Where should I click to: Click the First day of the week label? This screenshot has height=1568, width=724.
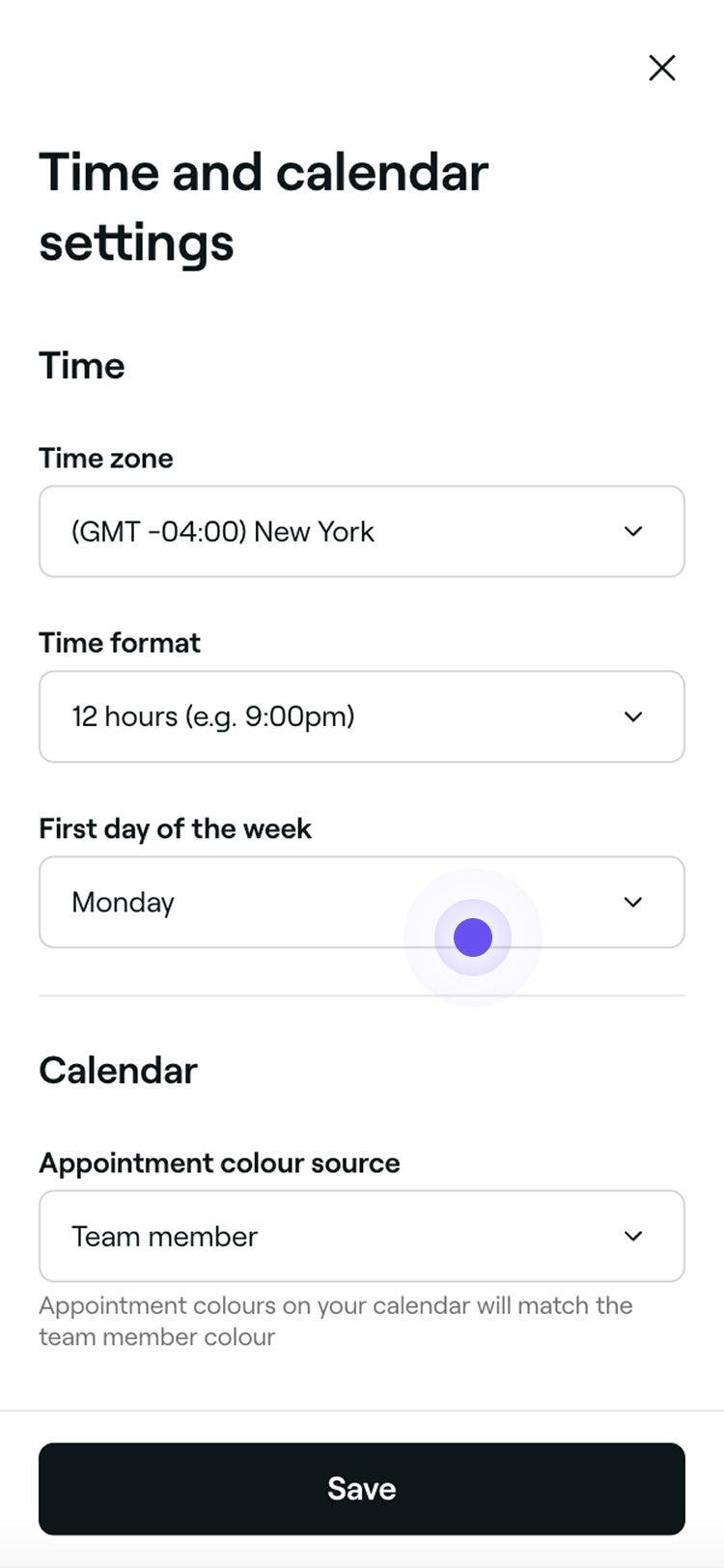[x=175, y=828]
